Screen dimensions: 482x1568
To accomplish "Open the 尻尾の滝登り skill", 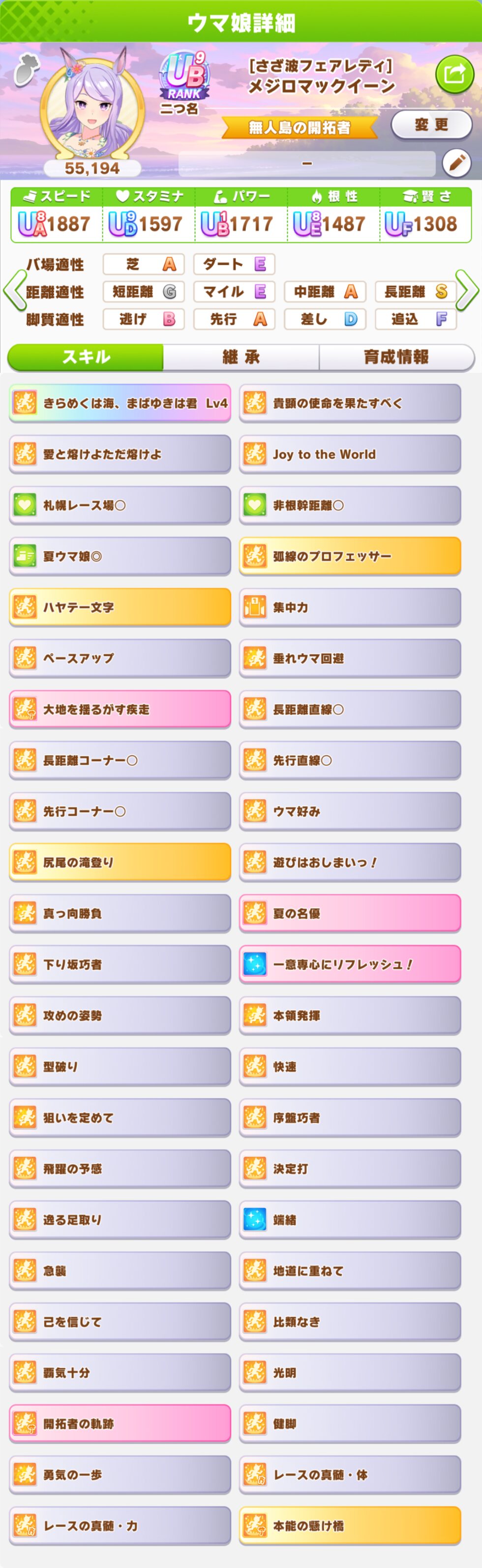I will (120, 862).
